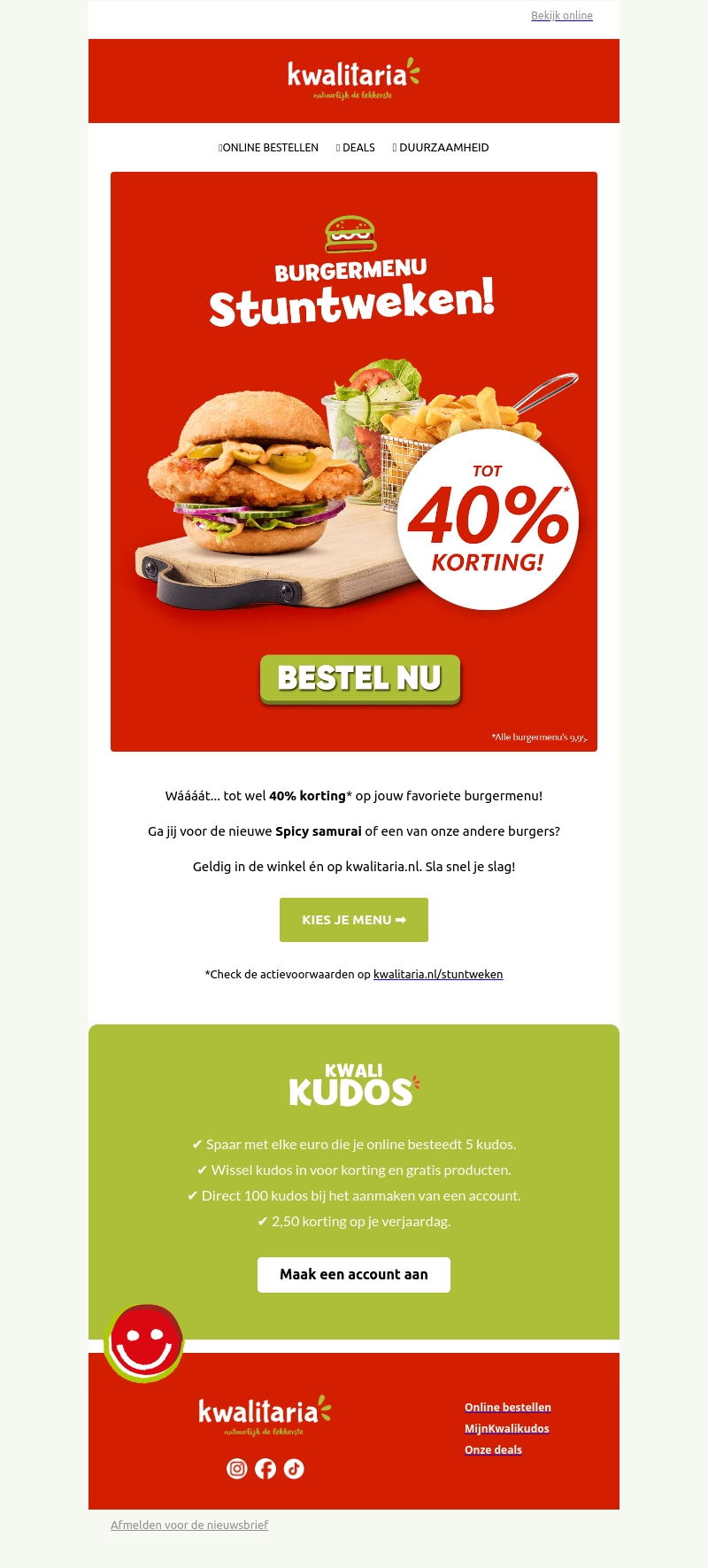Open the kwalitaria.nl/stuntweken link

[438, 975]
